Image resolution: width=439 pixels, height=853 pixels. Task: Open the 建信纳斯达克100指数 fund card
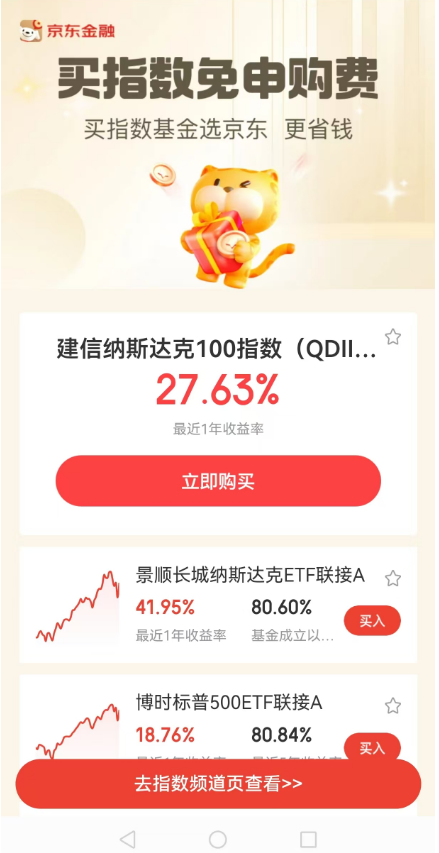click(x=218, y=423)
